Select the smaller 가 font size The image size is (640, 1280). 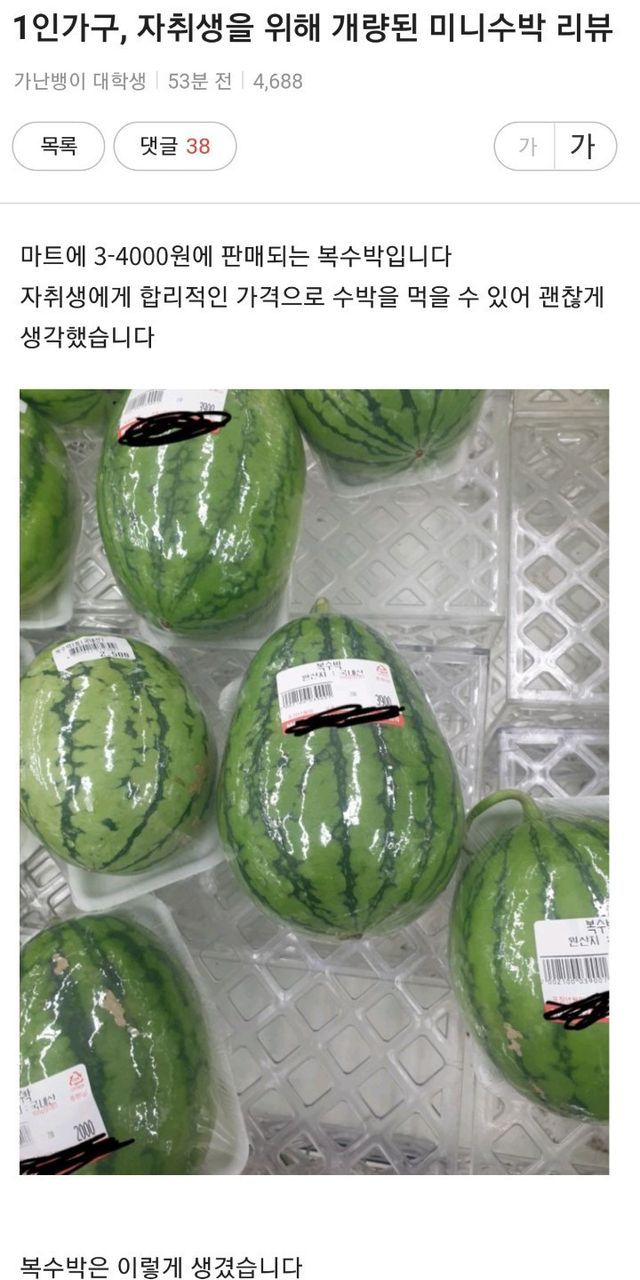(527, 147)
